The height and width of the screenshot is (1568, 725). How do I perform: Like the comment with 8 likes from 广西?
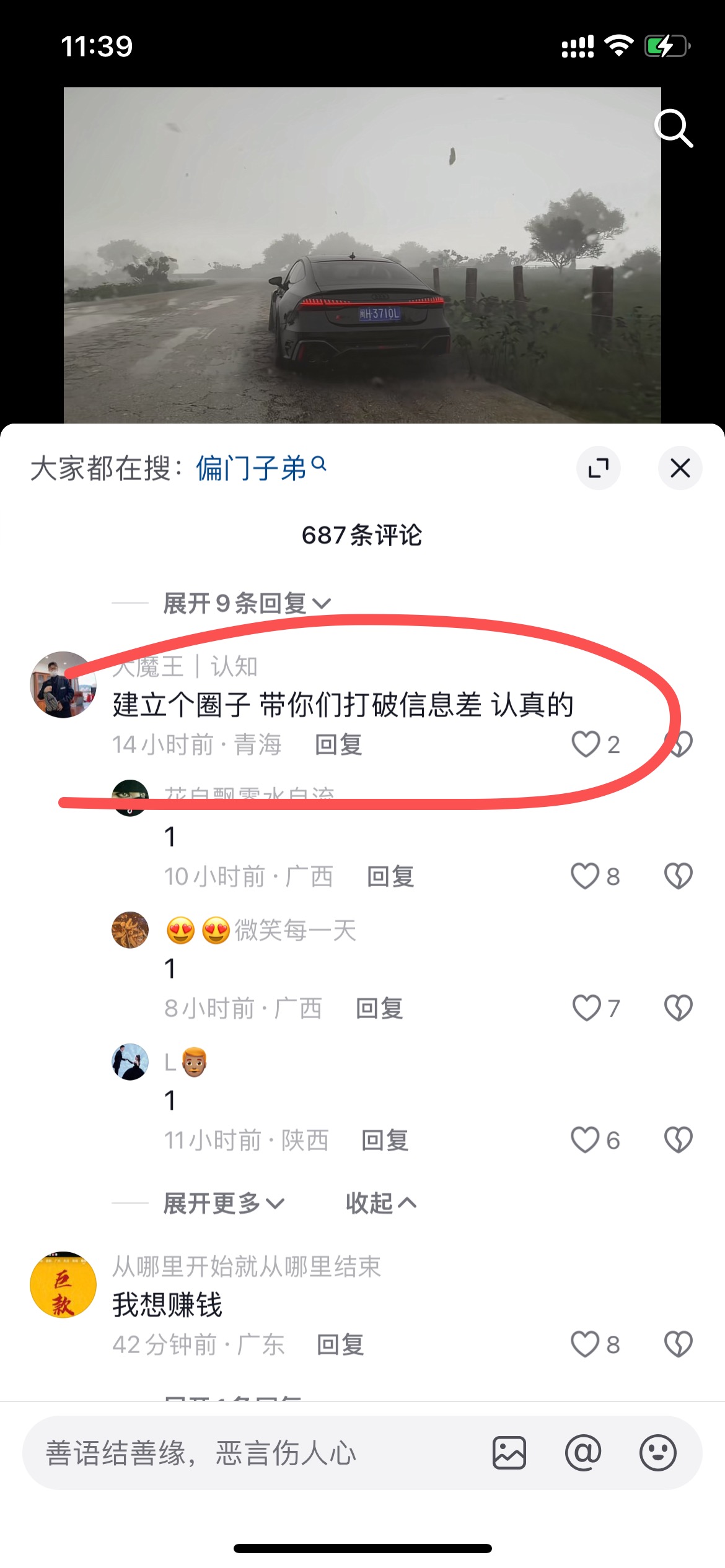click(x=585, y=876)
